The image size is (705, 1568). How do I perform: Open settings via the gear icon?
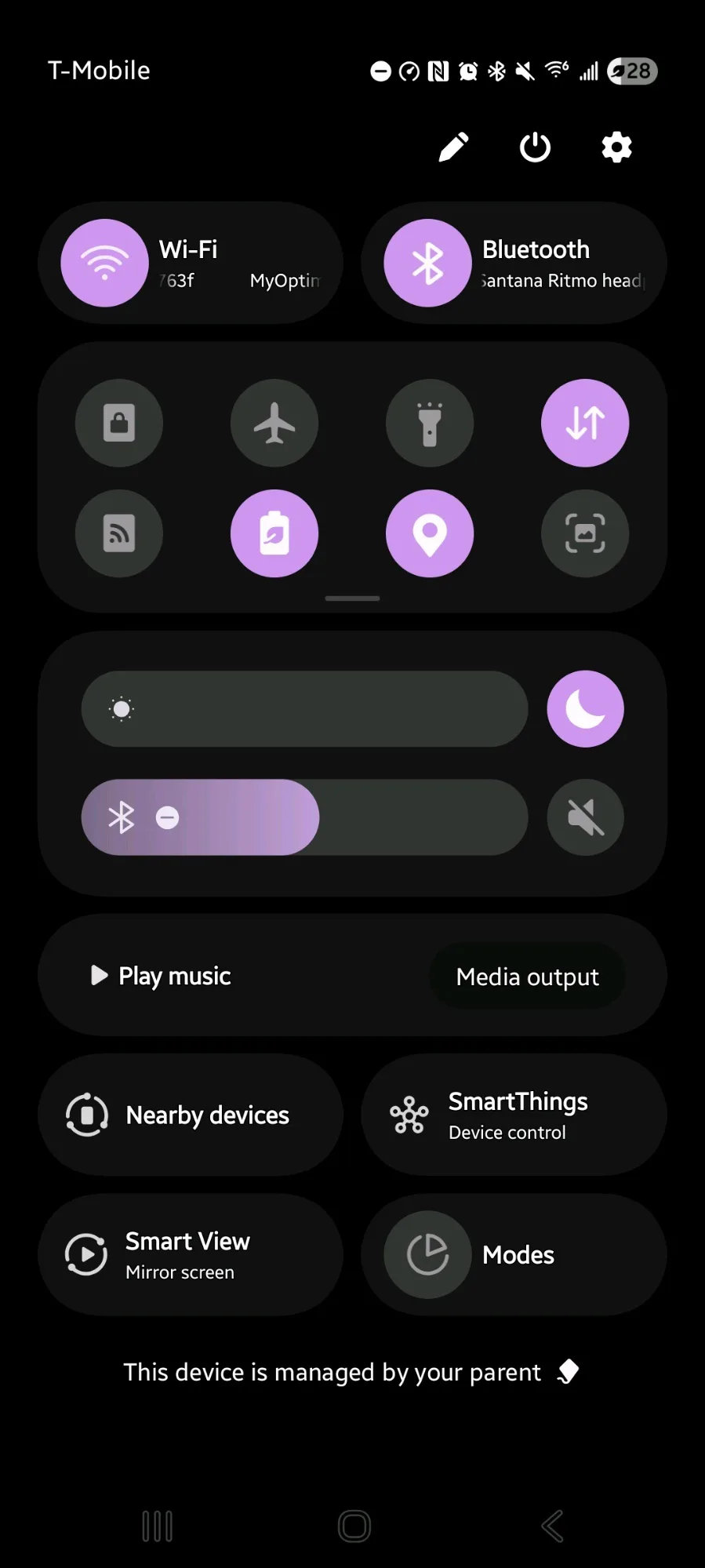coord(616,147)
